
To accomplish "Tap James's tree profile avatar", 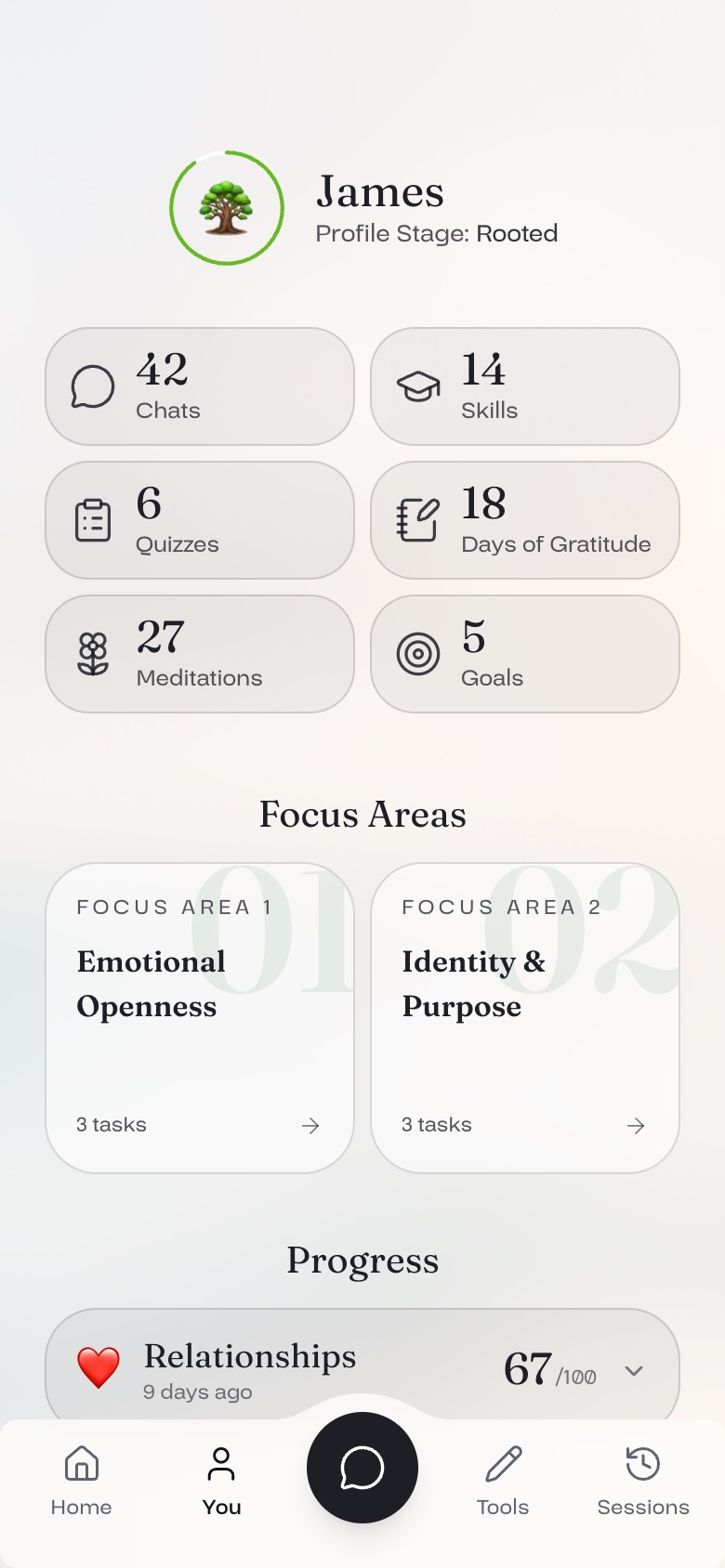I will click(x=227, y=208).
